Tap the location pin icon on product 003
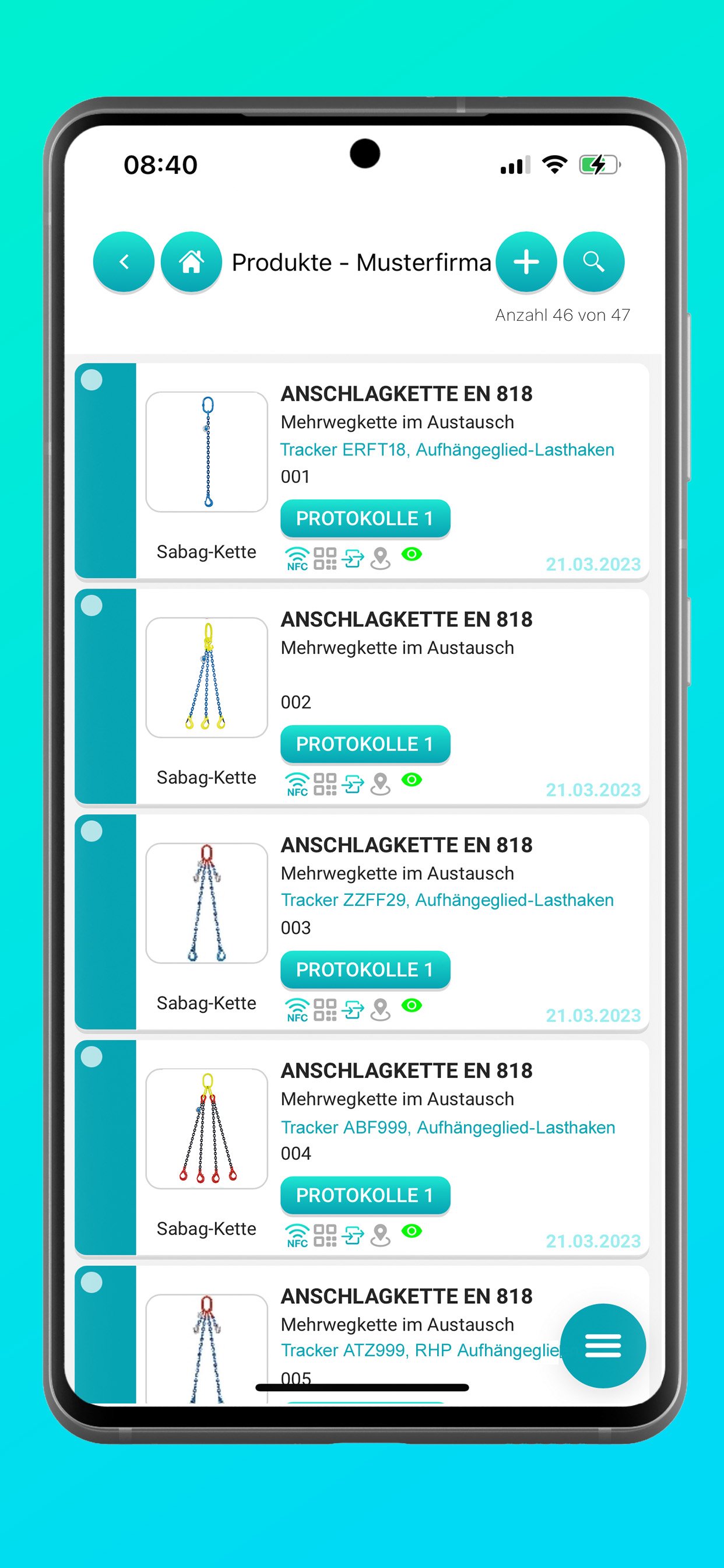 (380, 1010)
